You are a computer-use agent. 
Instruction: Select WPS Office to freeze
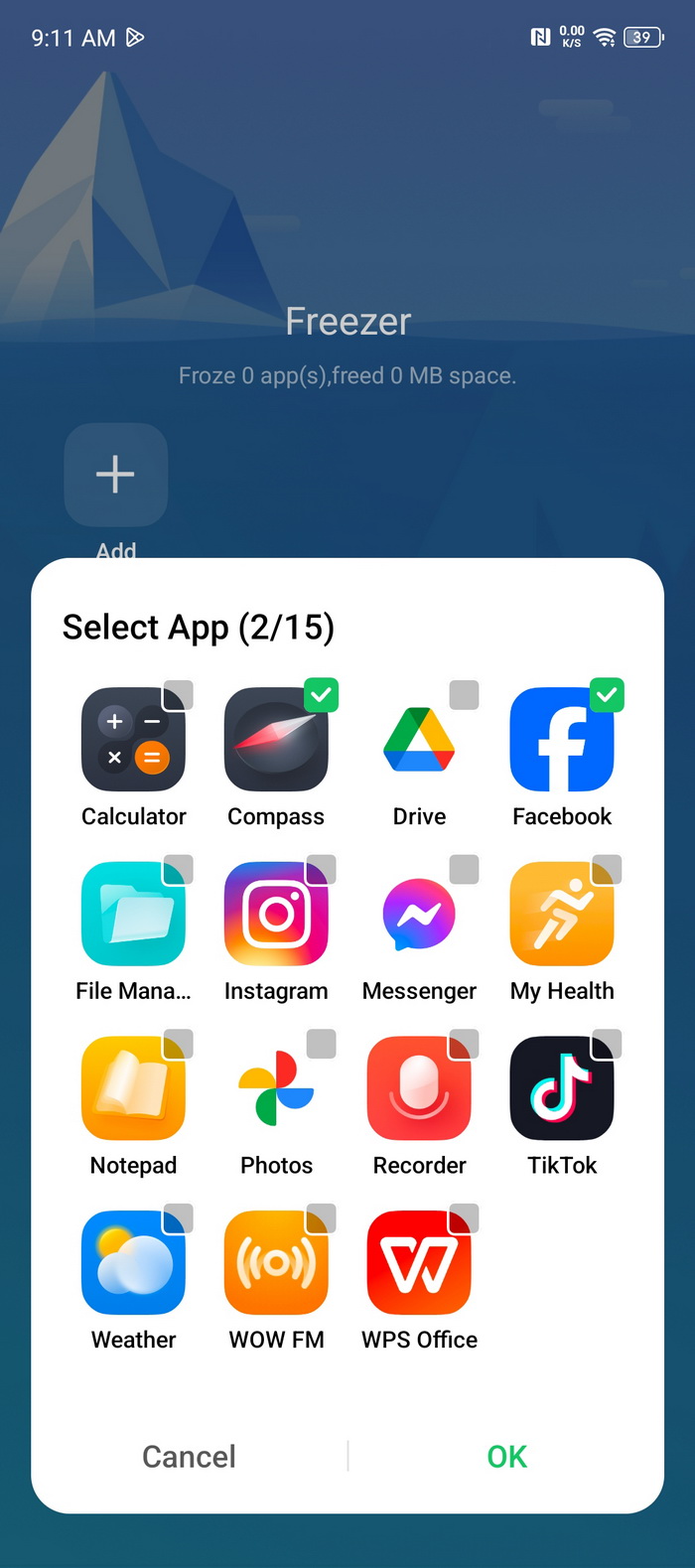click(x=419, y=1263)
